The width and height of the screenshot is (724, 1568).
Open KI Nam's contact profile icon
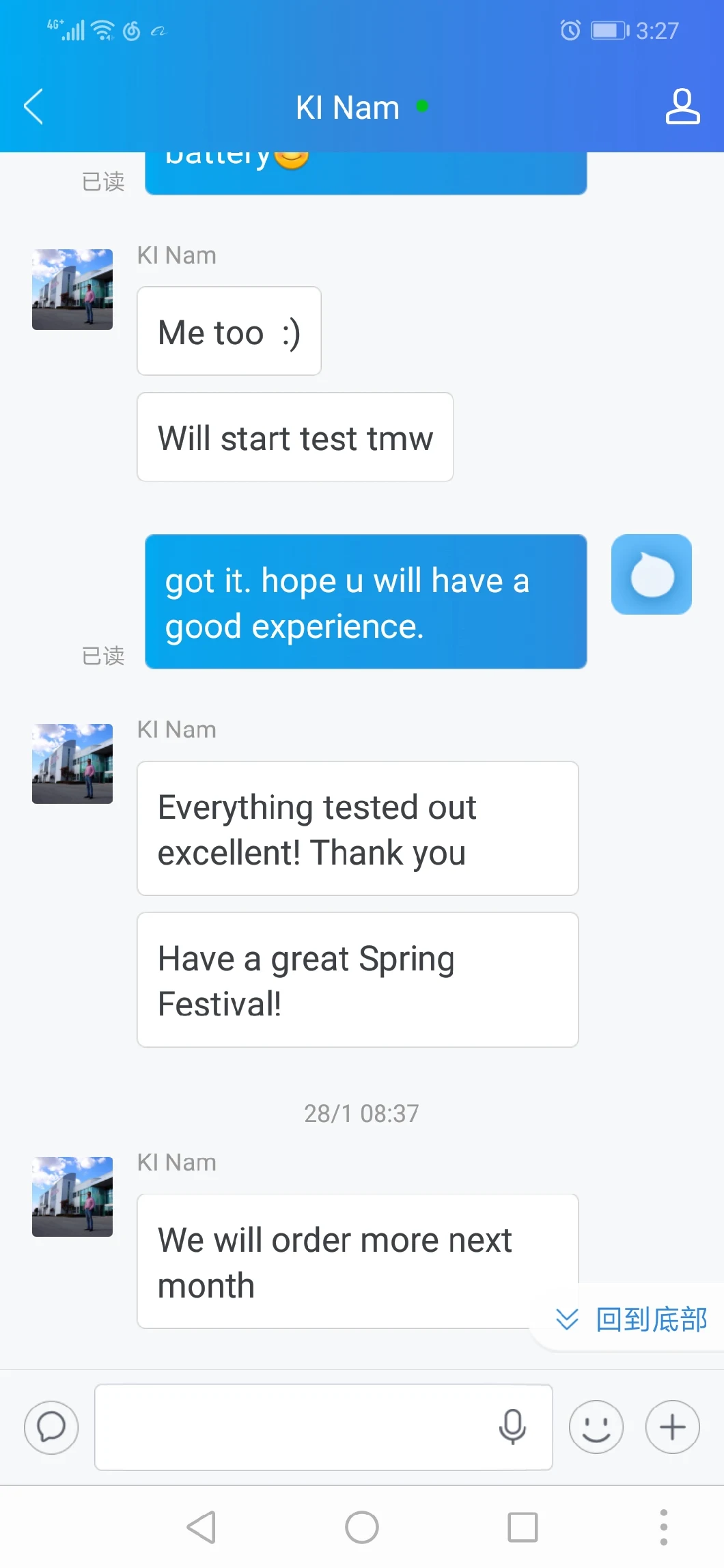682,107
